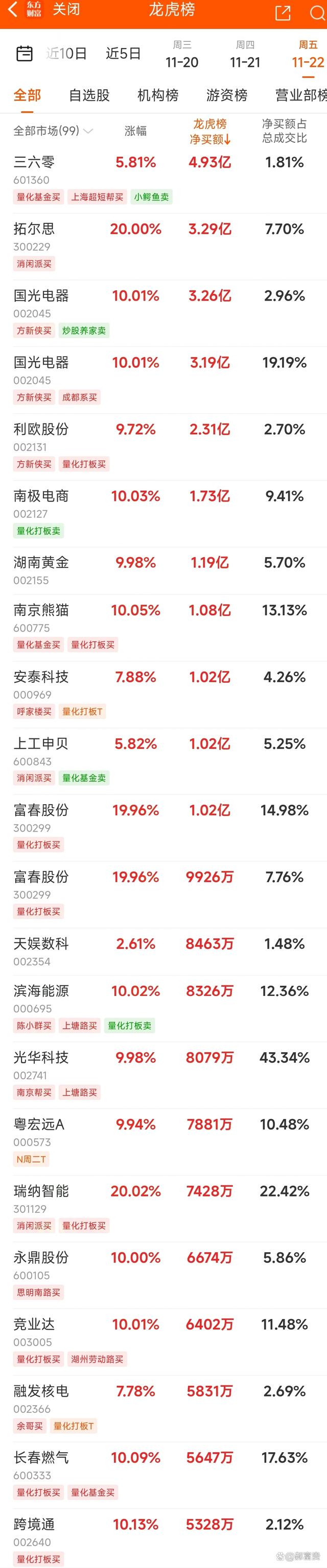The width and height of the screenshot is (327, 1568).
Task: Open 拓尔思 stock row
Action: [34, 230]
